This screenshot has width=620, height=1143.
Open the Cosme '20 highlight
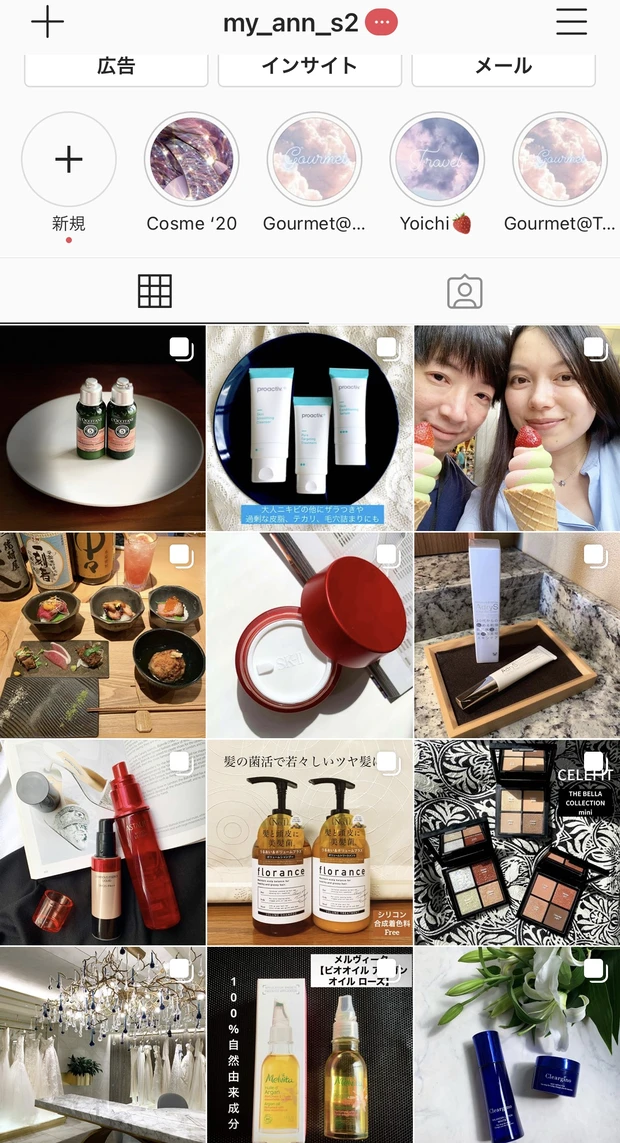pos(191,160)
